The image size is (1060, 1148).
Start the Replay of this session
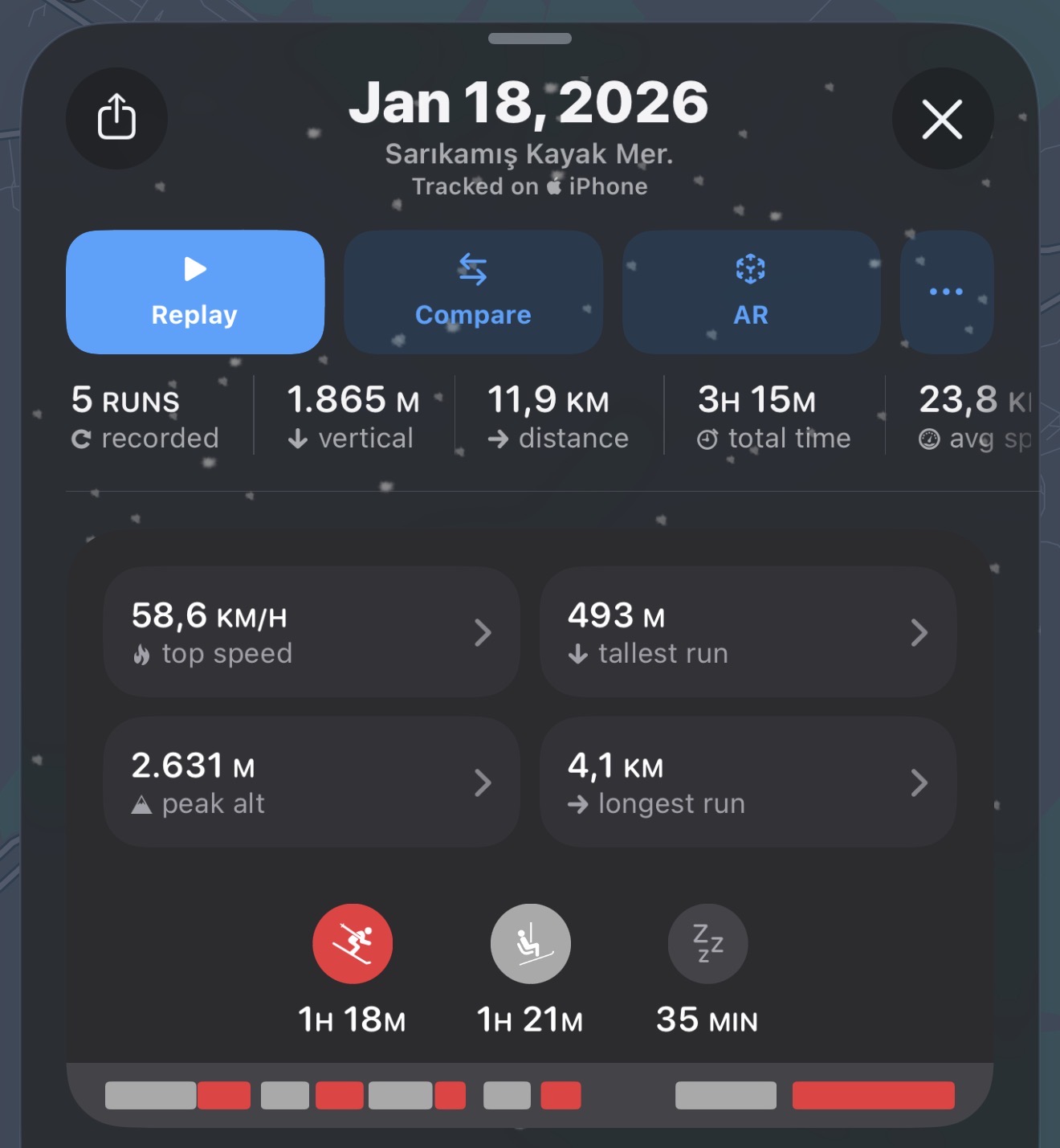click(x=195, y=292)
